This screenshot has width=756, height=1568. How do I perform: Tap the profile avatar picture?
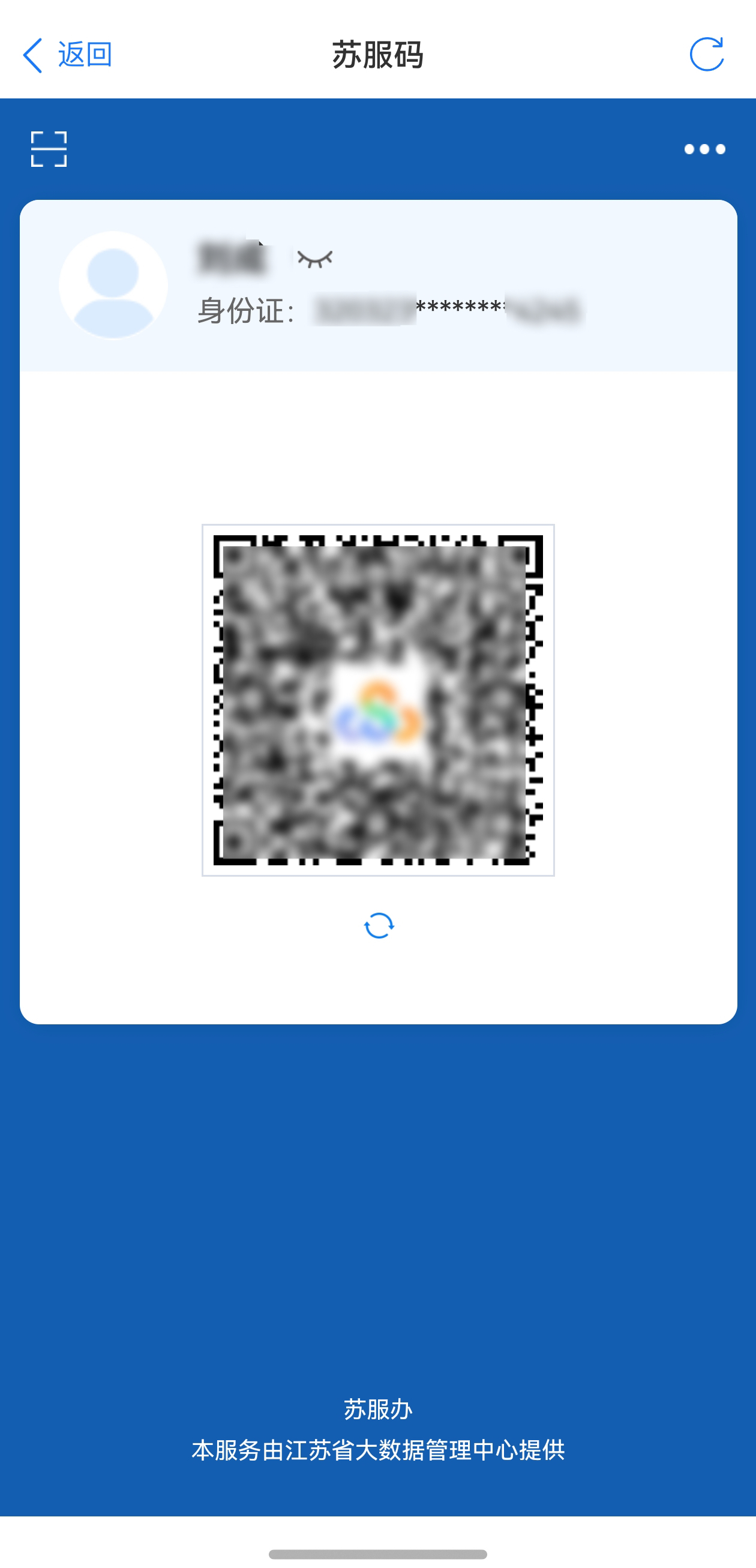(x=113, y=285)
